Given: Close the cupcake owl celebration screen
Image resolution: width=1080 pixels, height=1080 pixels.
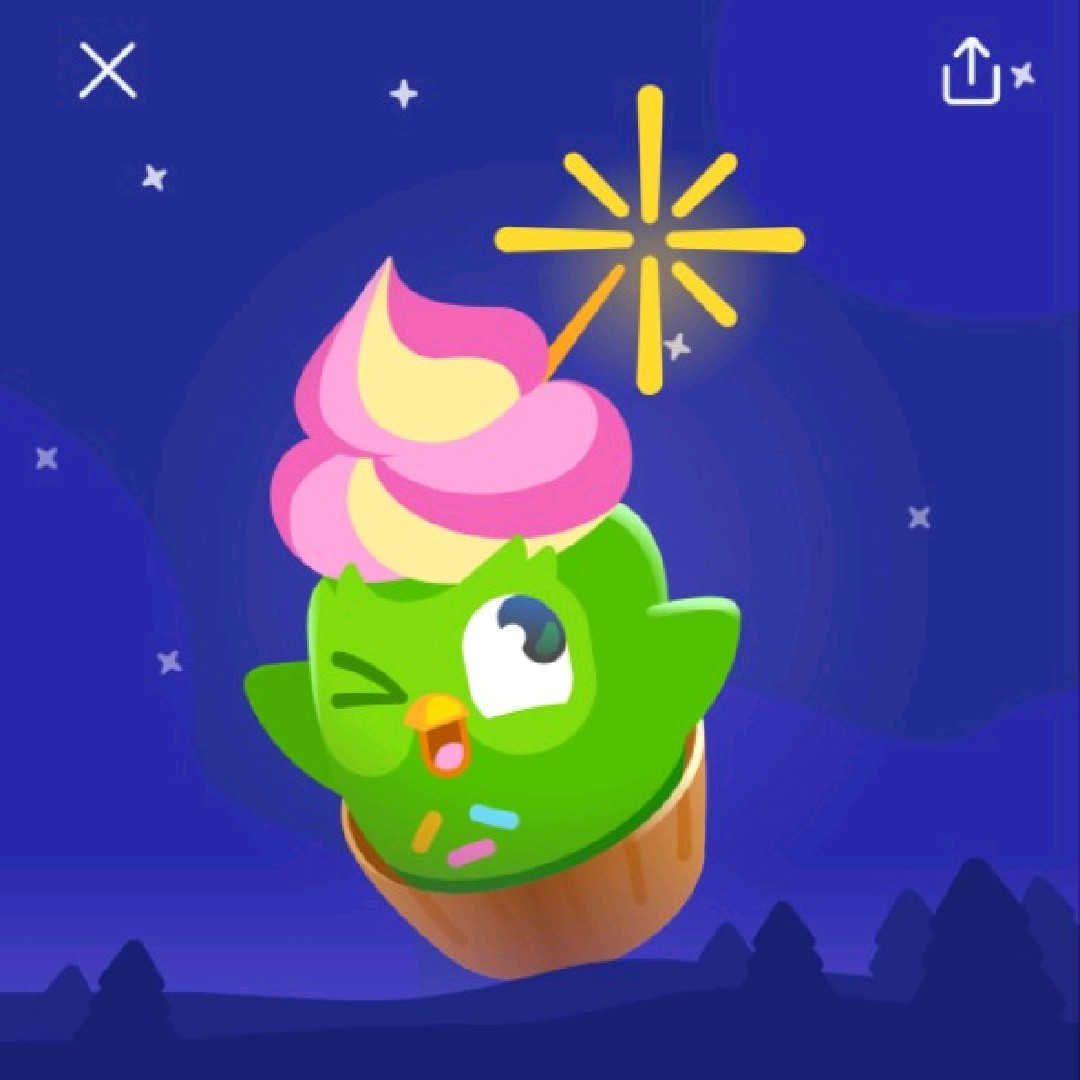Looking at the screenshot, I should click(108, 73).
